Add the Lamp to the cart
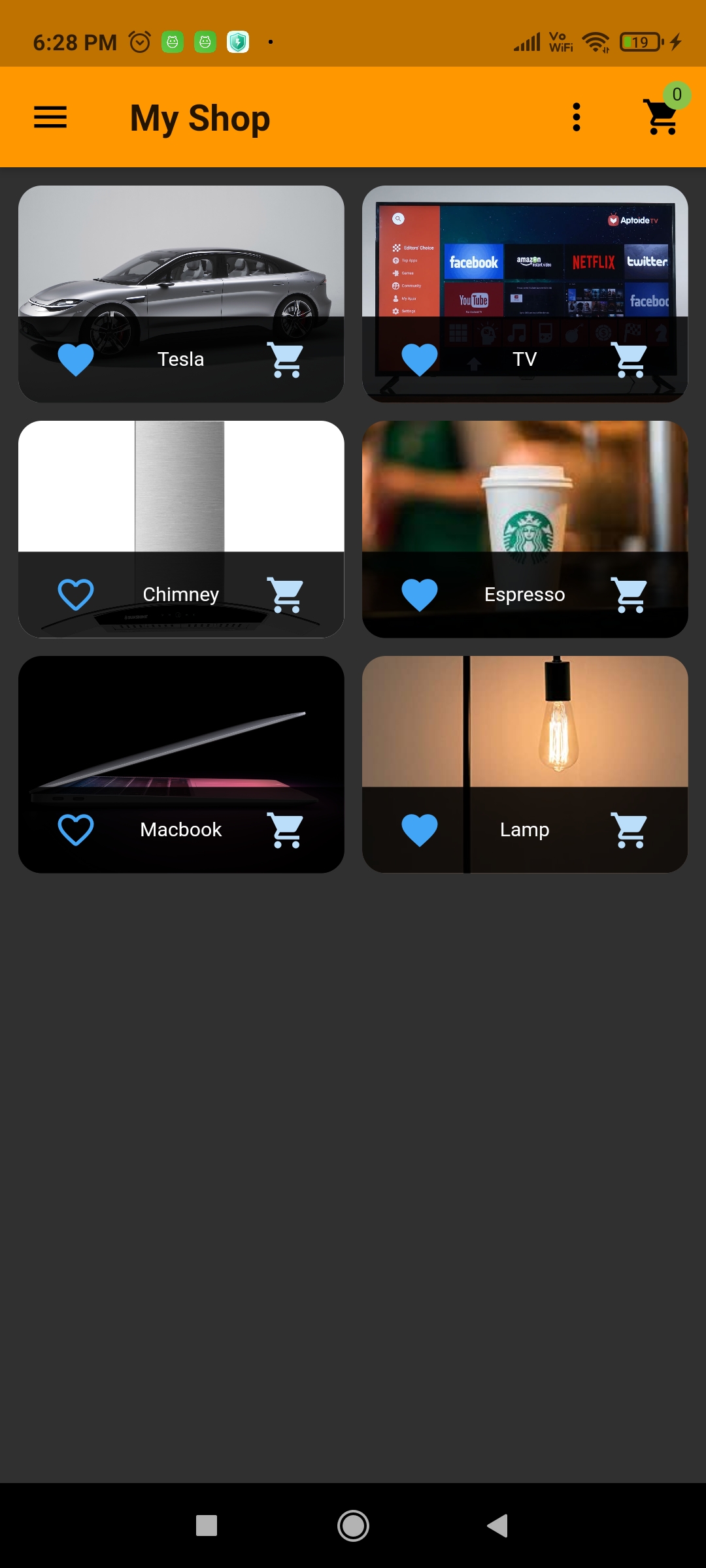 tap(630, 828)
